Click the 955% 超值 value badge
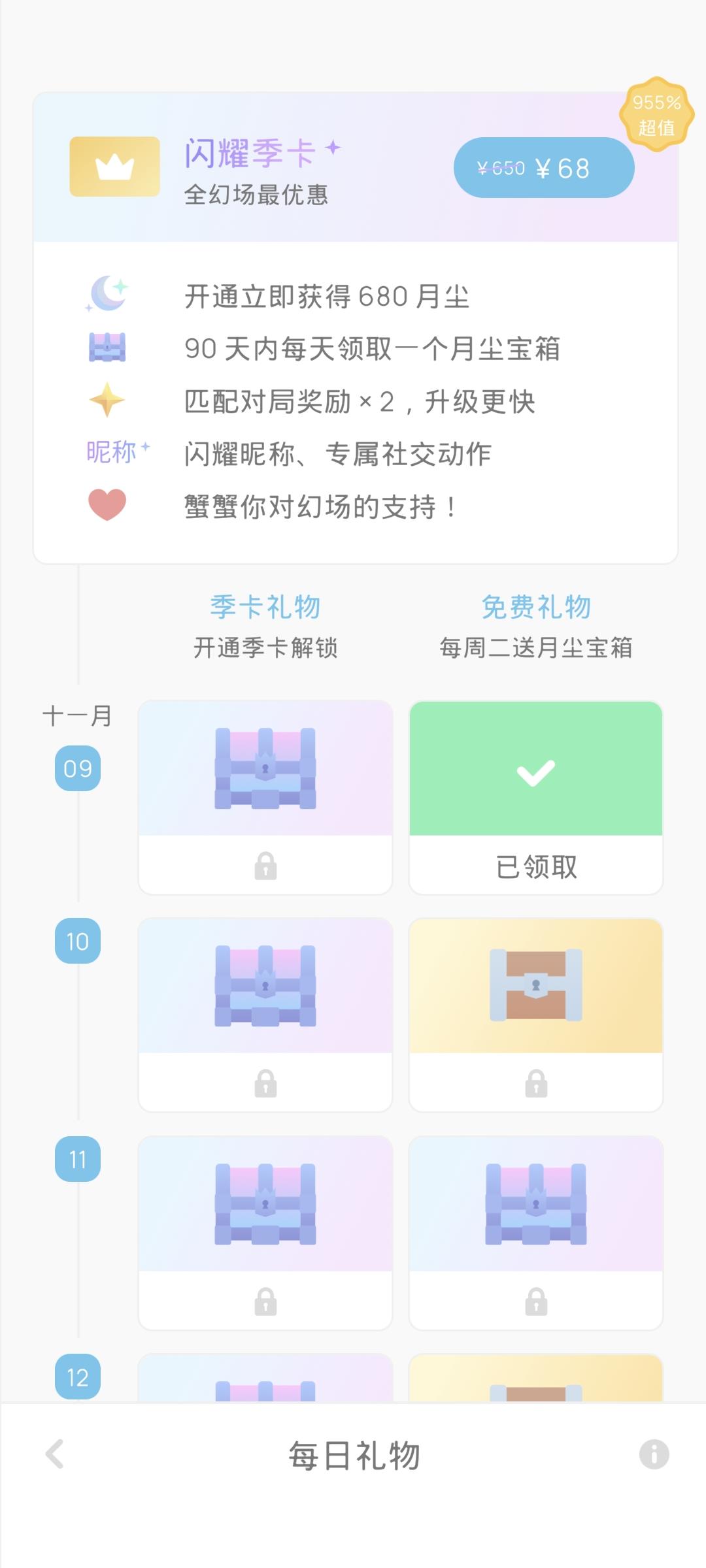Viewport: 706px width, 1568px height. pos(657,112)
